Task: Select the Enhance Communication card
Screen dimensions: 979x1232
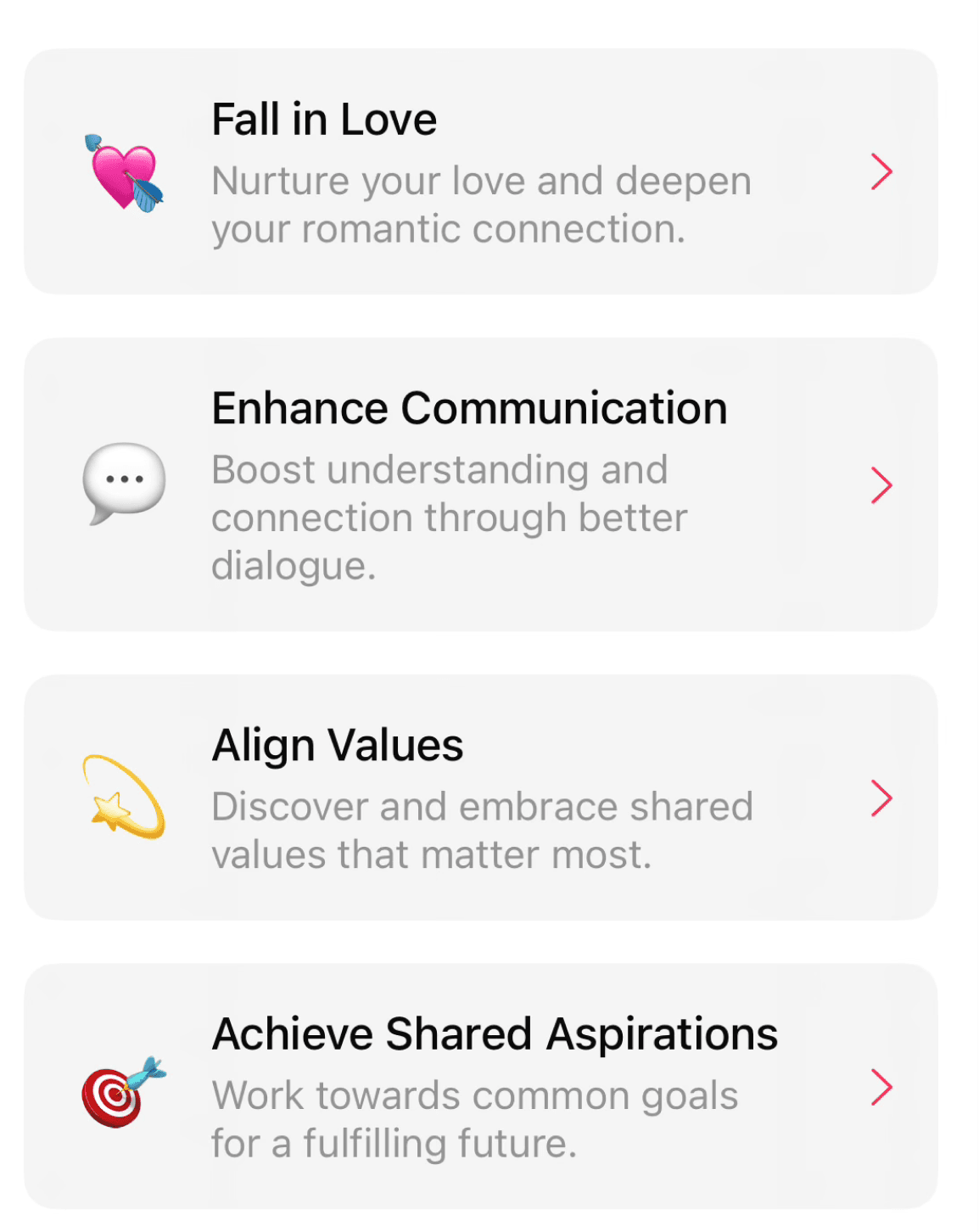Action: pyautogui.click(x=484, y=484)
